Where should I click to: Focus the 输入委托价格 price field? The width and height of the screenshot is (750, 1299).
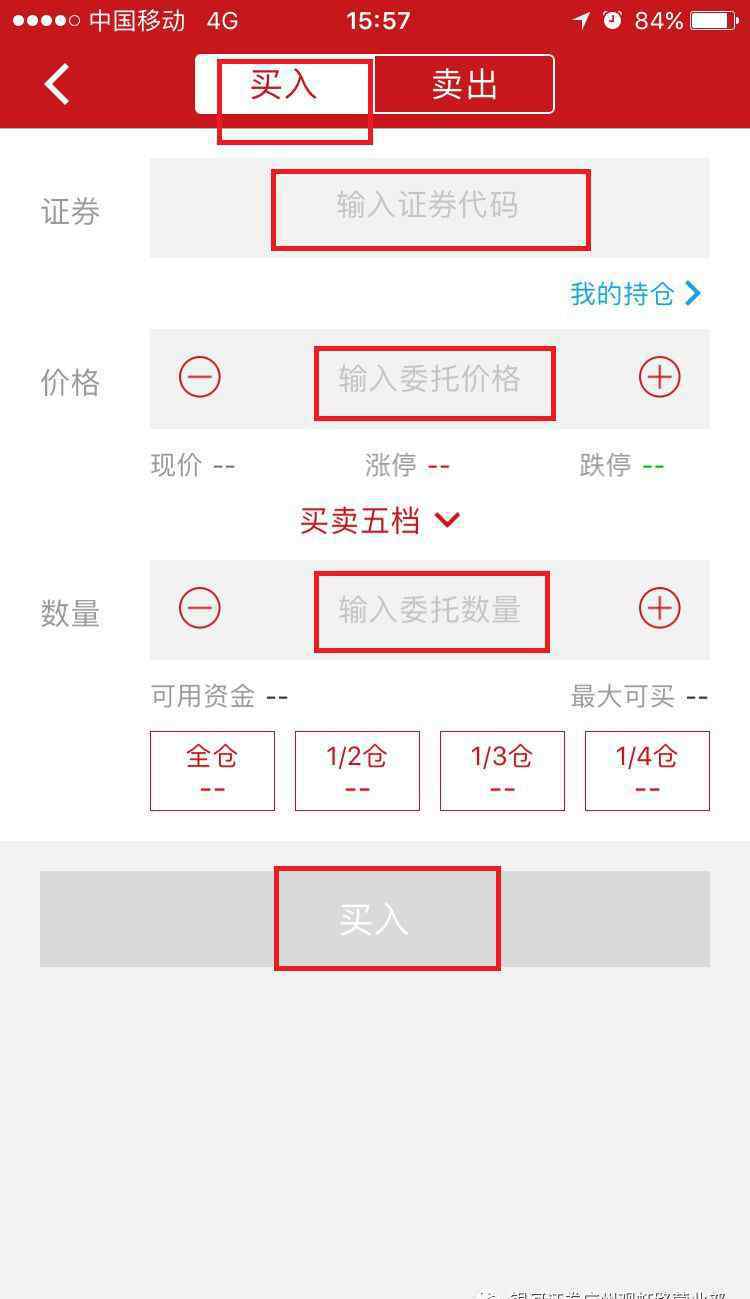430,380
